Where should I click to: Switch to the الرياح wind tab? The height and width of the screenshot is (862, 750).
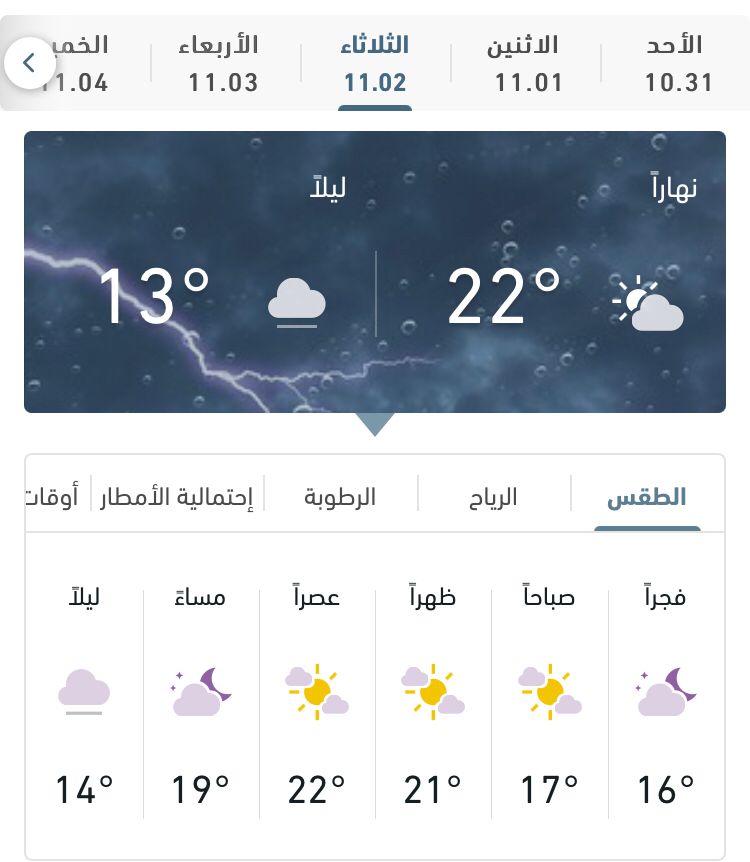(494, 497)
